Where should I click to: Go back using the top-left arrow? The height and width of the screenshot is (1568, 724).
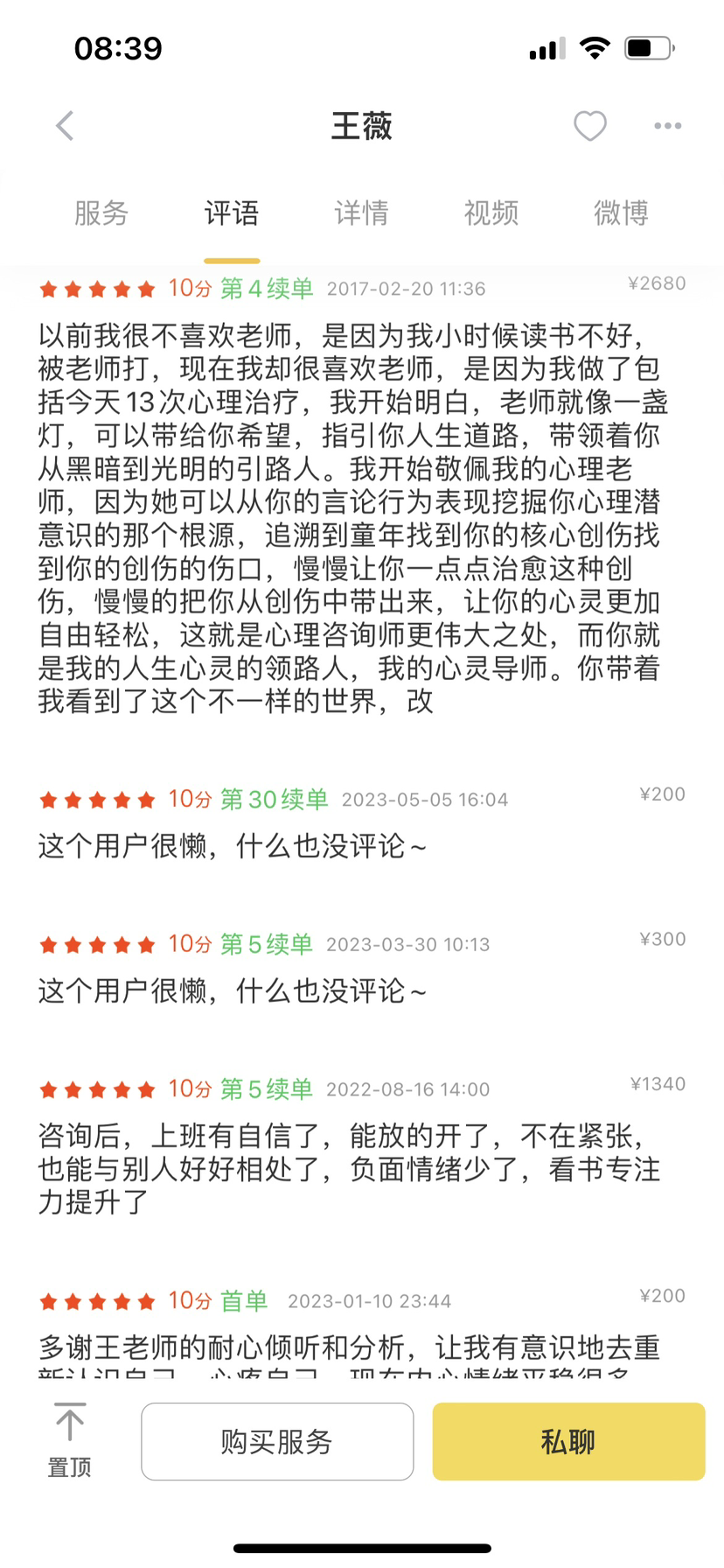(x=65, y=126)
